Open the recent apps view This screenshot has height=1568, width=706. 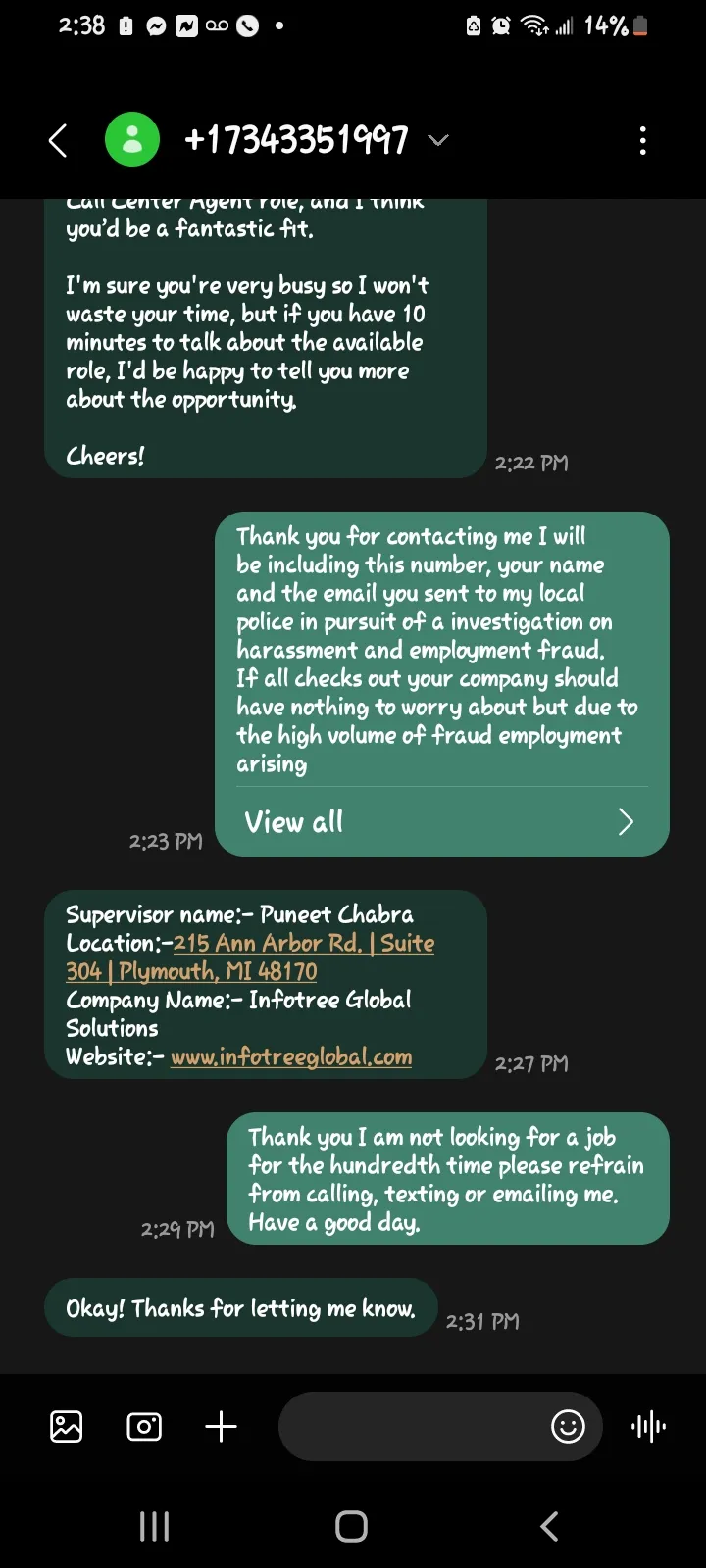[x=155, y=1526]
